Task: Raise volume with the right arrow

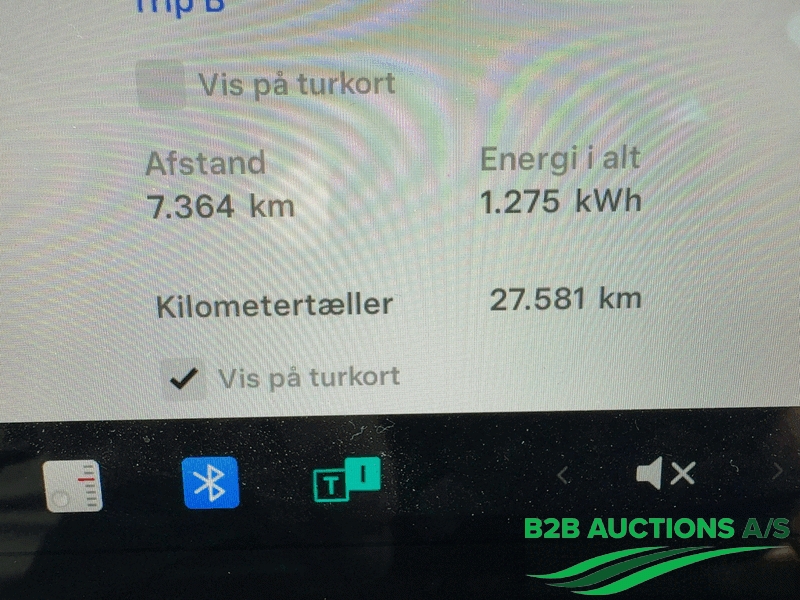Action: [x=777, y=472]
